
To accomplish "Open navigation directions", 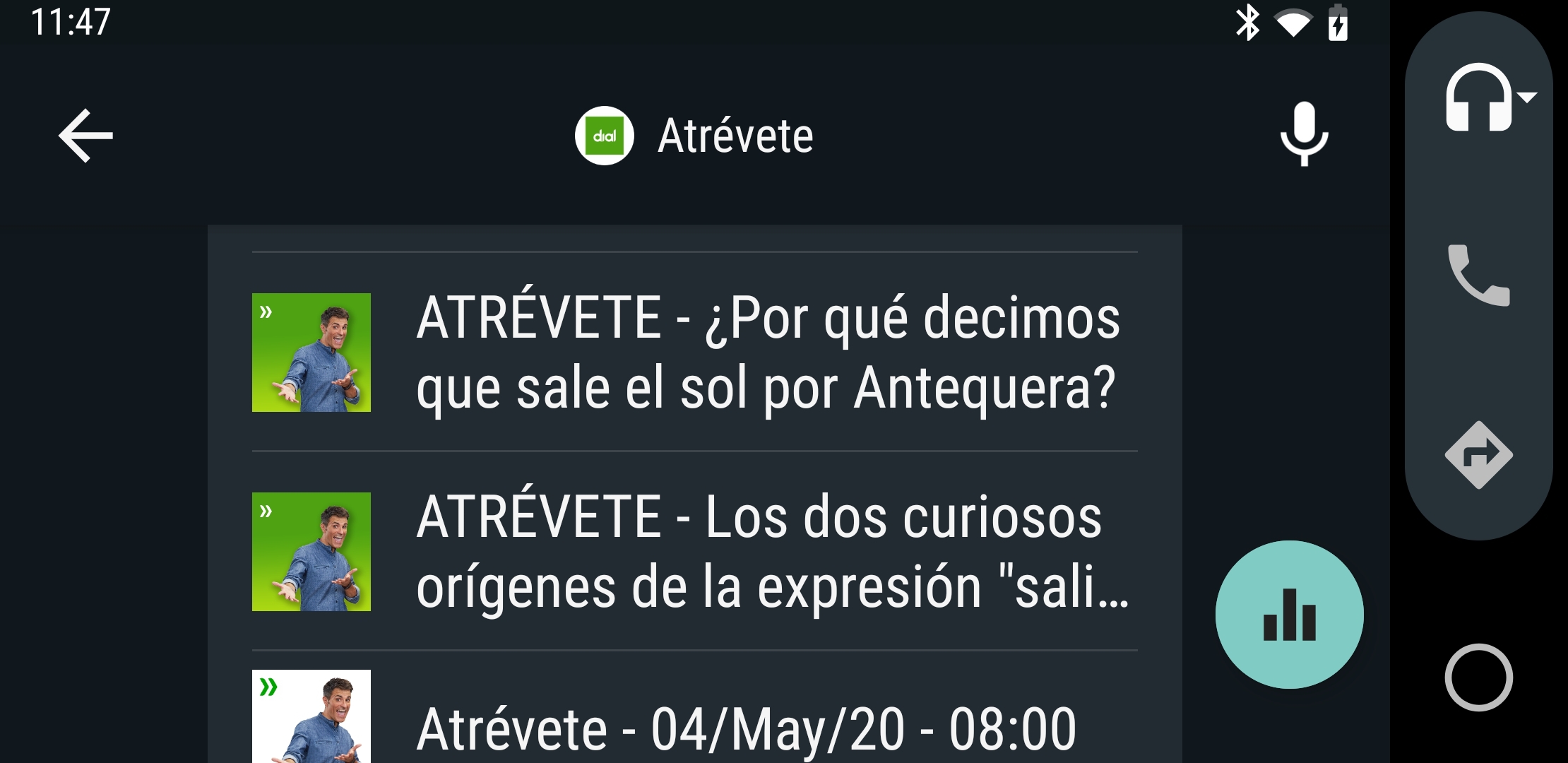I will (1478, 455).
